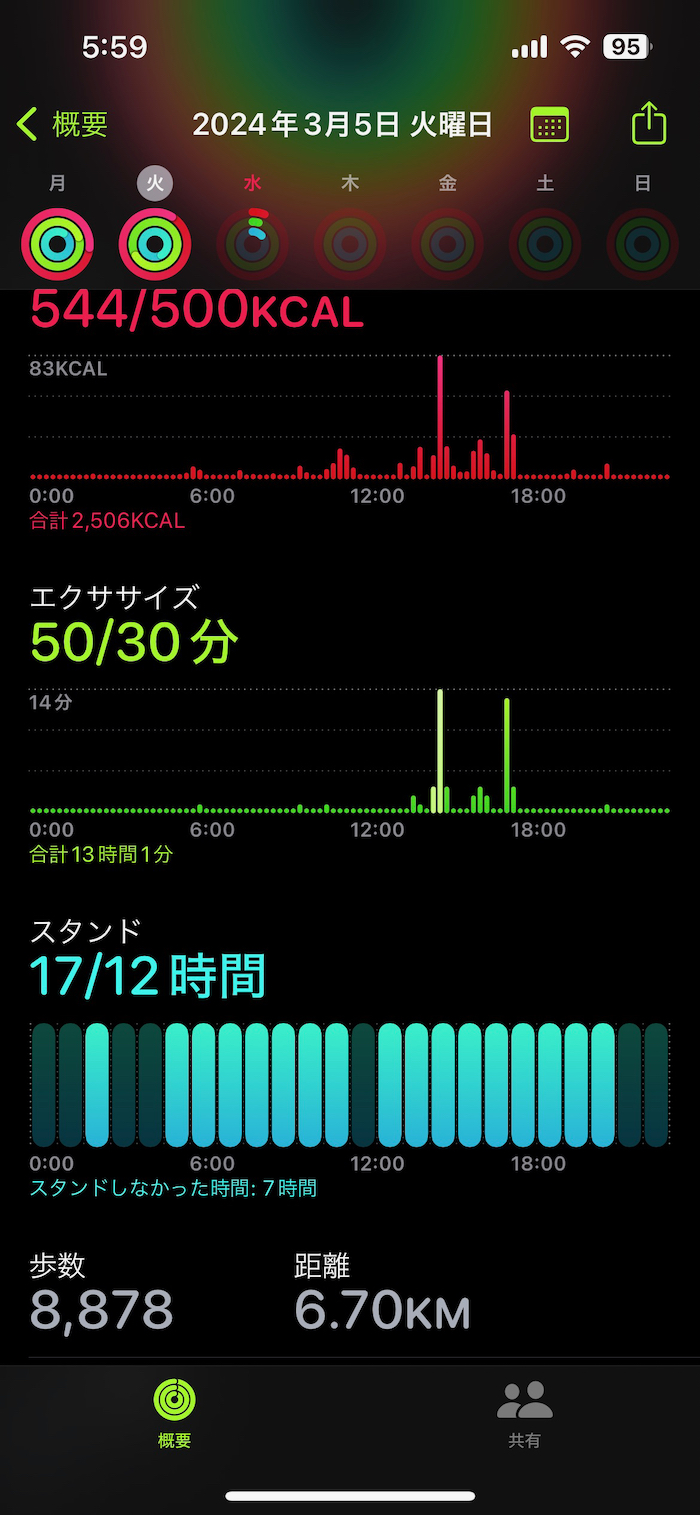Select Friday (金) activity rings
Viewport: 700px width, 1515px height.
pos(448,243)
